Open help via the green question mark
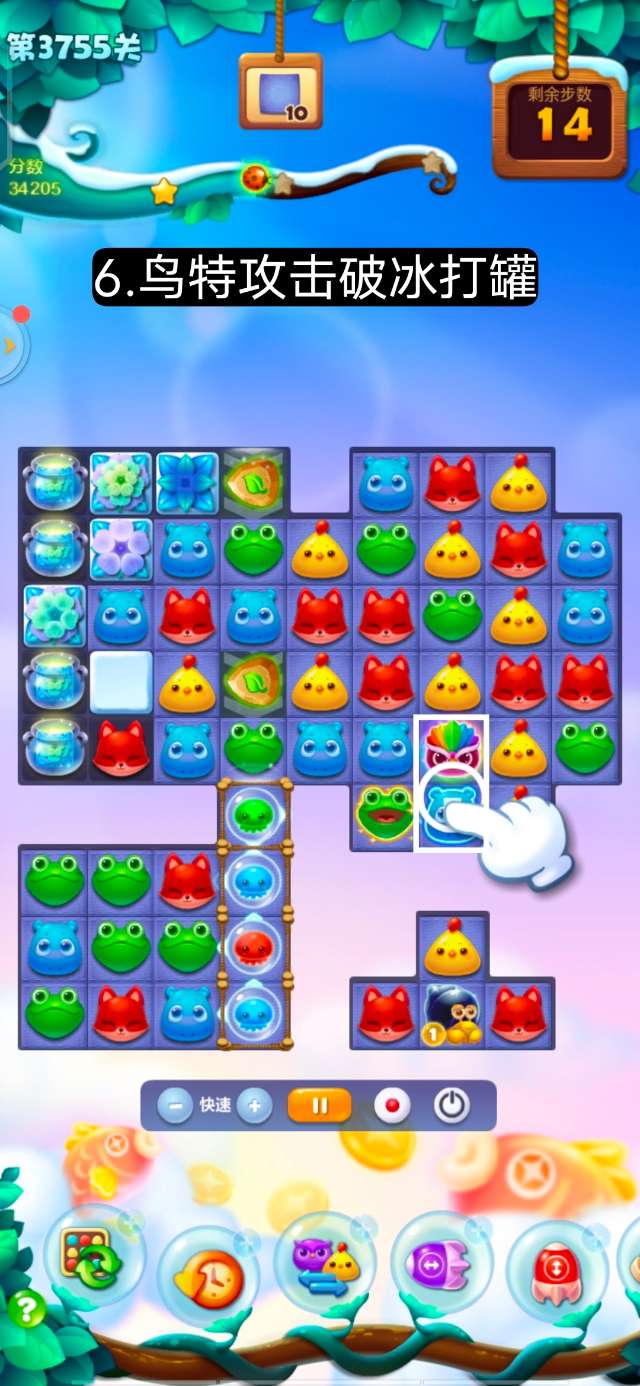This screenshot has width=640, height=1386. [26, 1309]
